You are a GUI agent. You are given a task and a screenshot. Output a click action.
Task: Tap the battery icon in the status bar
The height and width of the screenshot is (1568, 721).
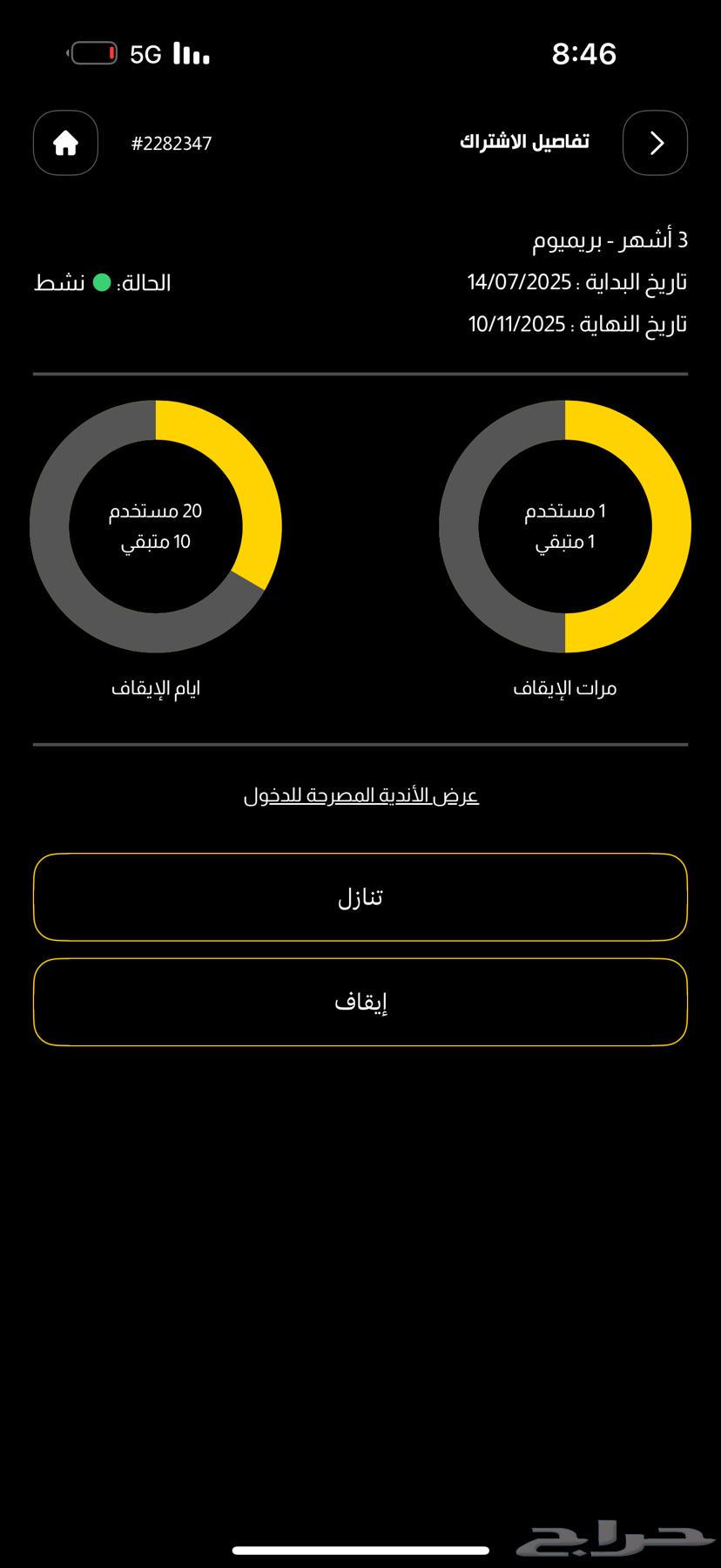point(92,52)
